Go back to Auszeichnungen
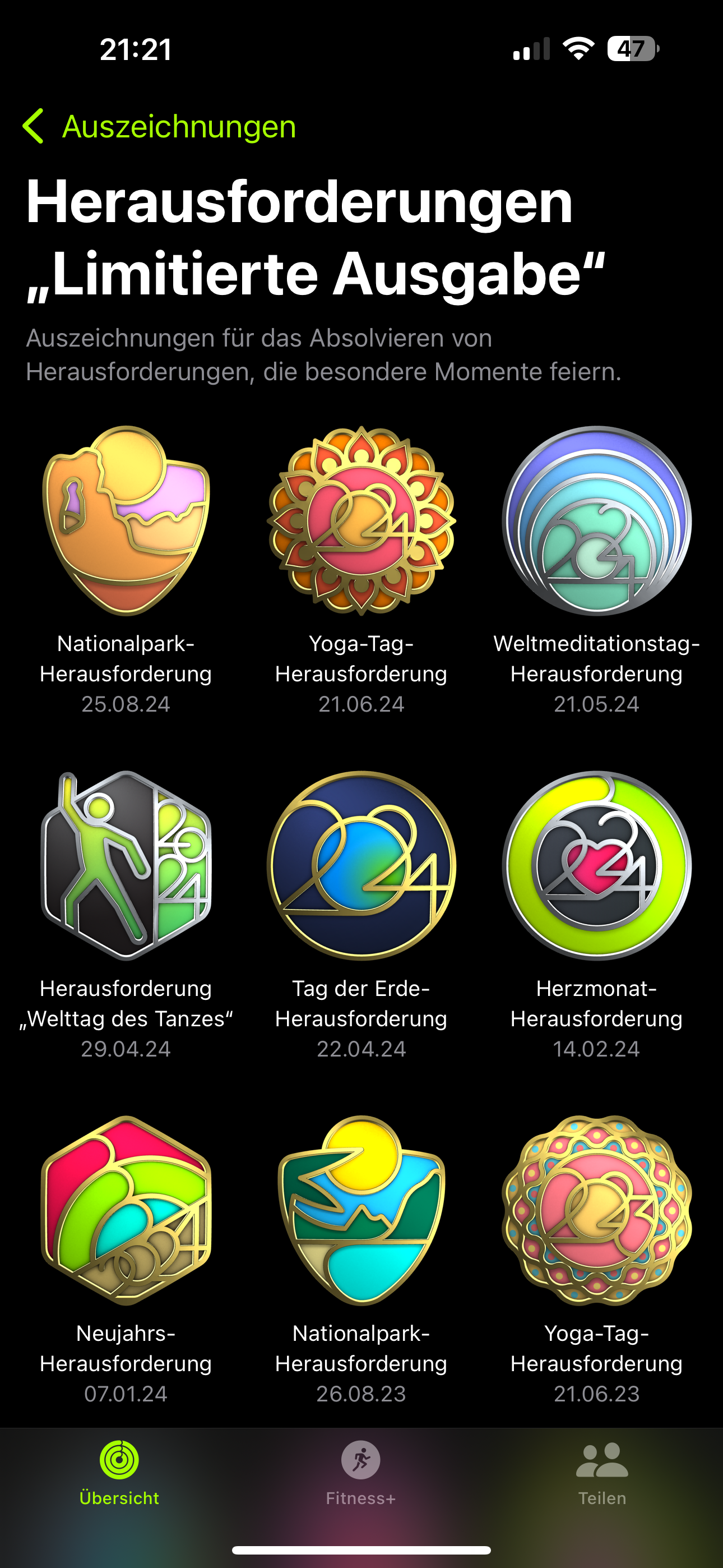723x1568 pixels. click(x=159, y=127)
